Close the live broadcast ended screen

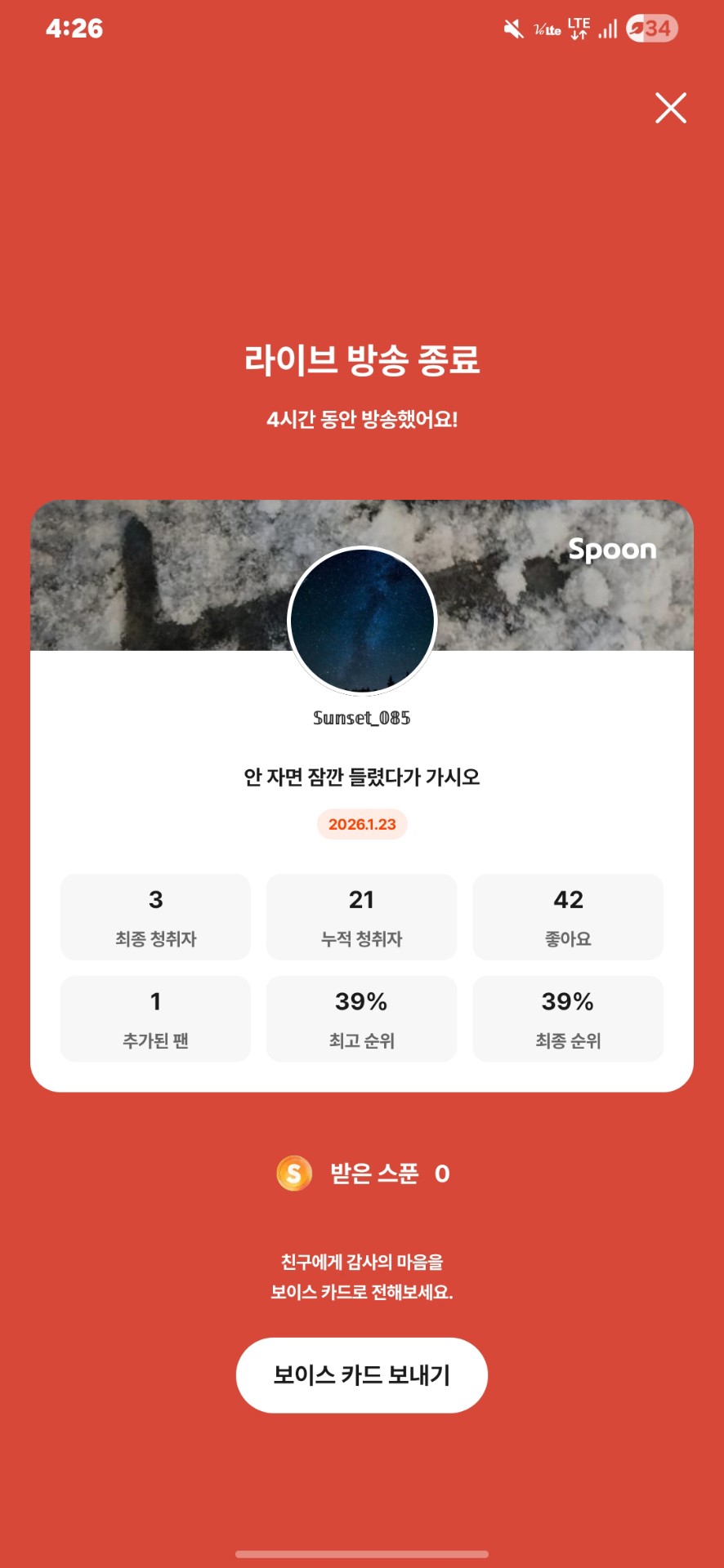(670, 108)
